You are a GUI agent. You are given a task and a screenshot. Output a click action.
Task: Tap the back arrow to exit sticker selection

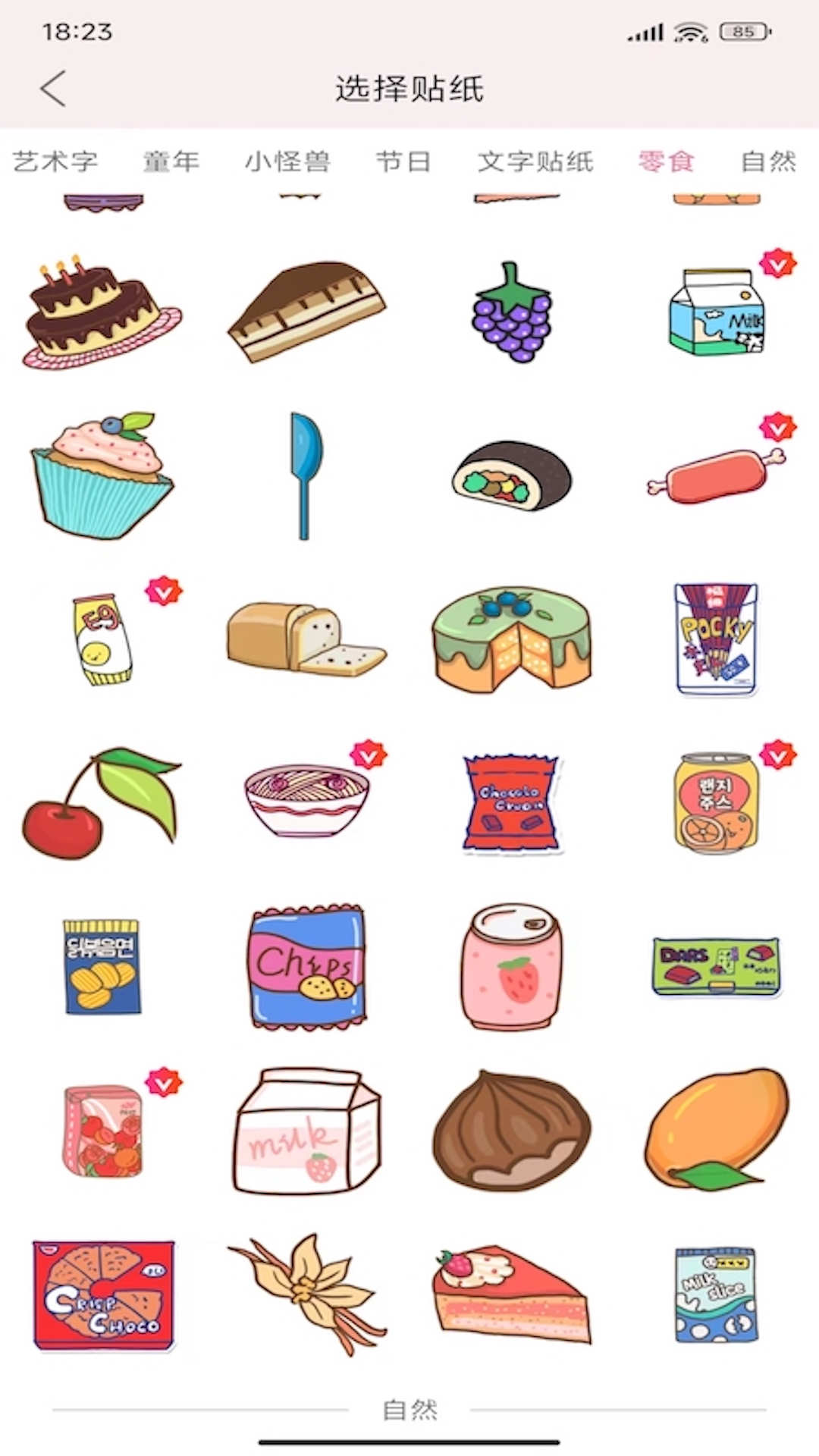coord(50,87)
